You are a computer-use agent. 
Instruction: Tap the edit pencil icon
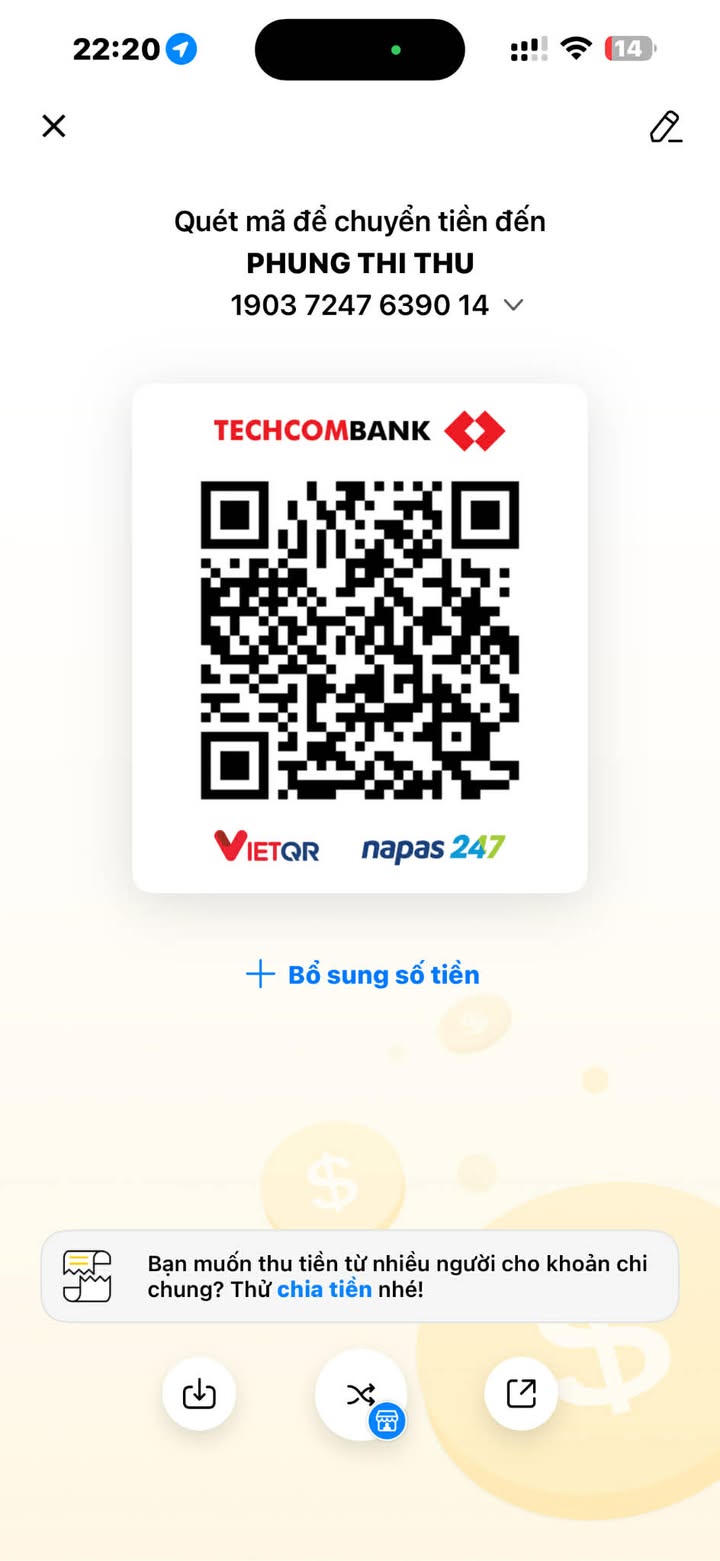pos(665,127)
